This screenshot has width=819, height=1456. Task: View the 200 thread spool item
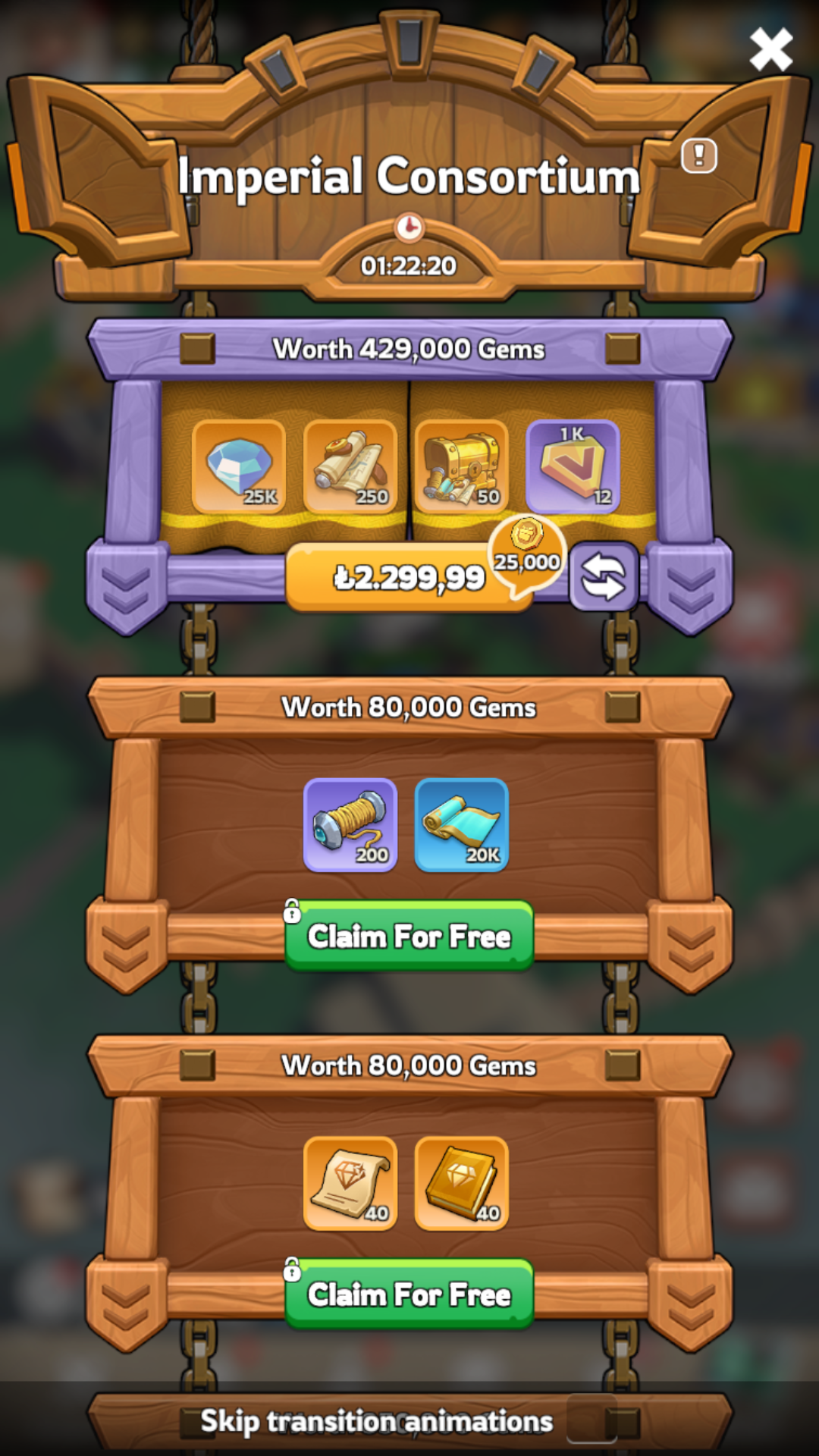[x=350, y=825]
